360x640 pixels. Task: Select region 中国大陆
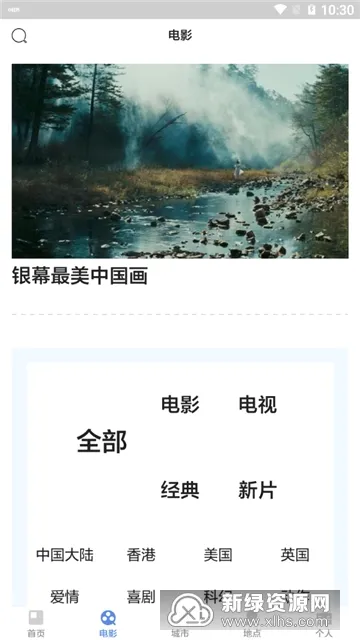click(64, 555)
